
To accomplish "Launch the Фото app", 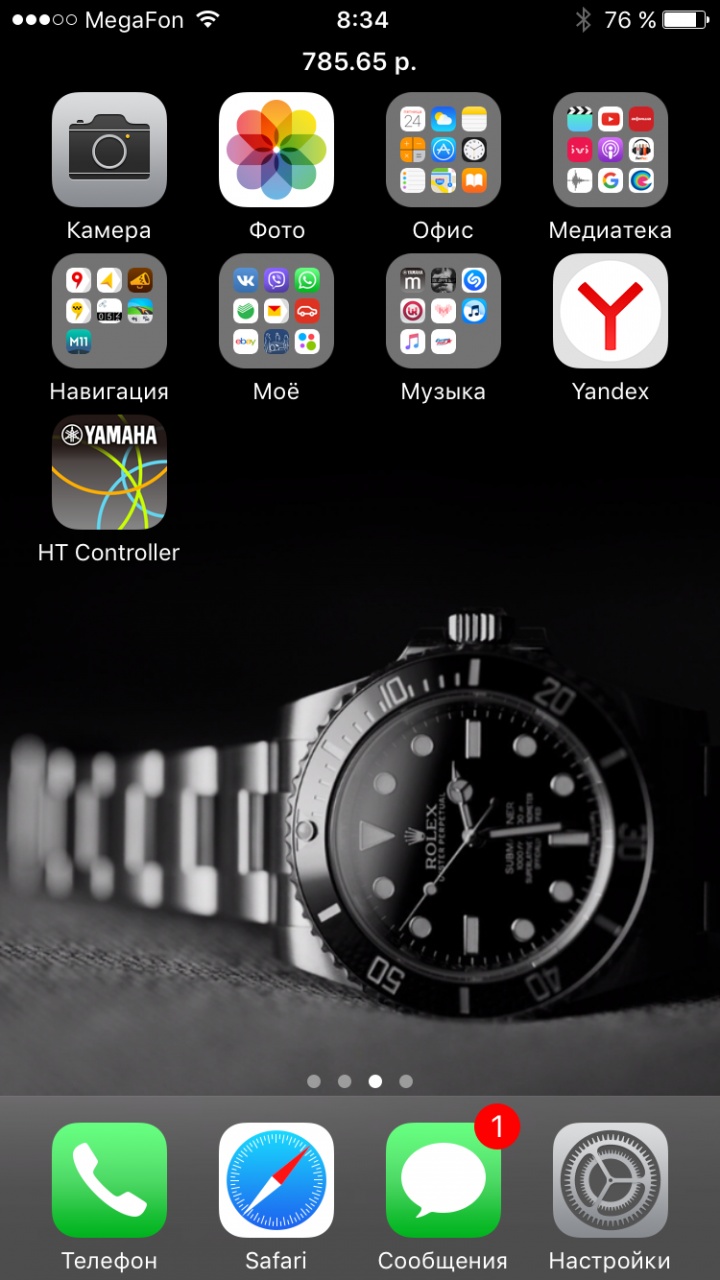I will 276,150.
